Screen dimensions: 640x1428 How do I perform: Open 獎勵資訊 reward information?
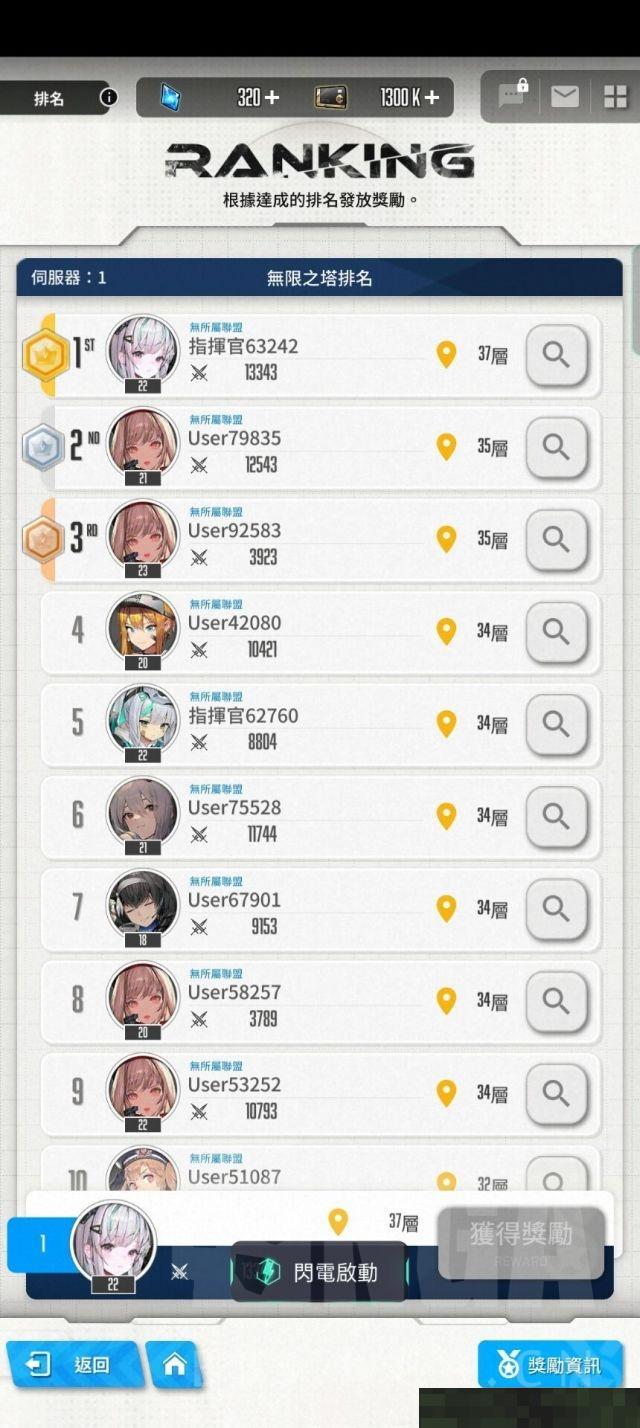tap(550, 1365)
